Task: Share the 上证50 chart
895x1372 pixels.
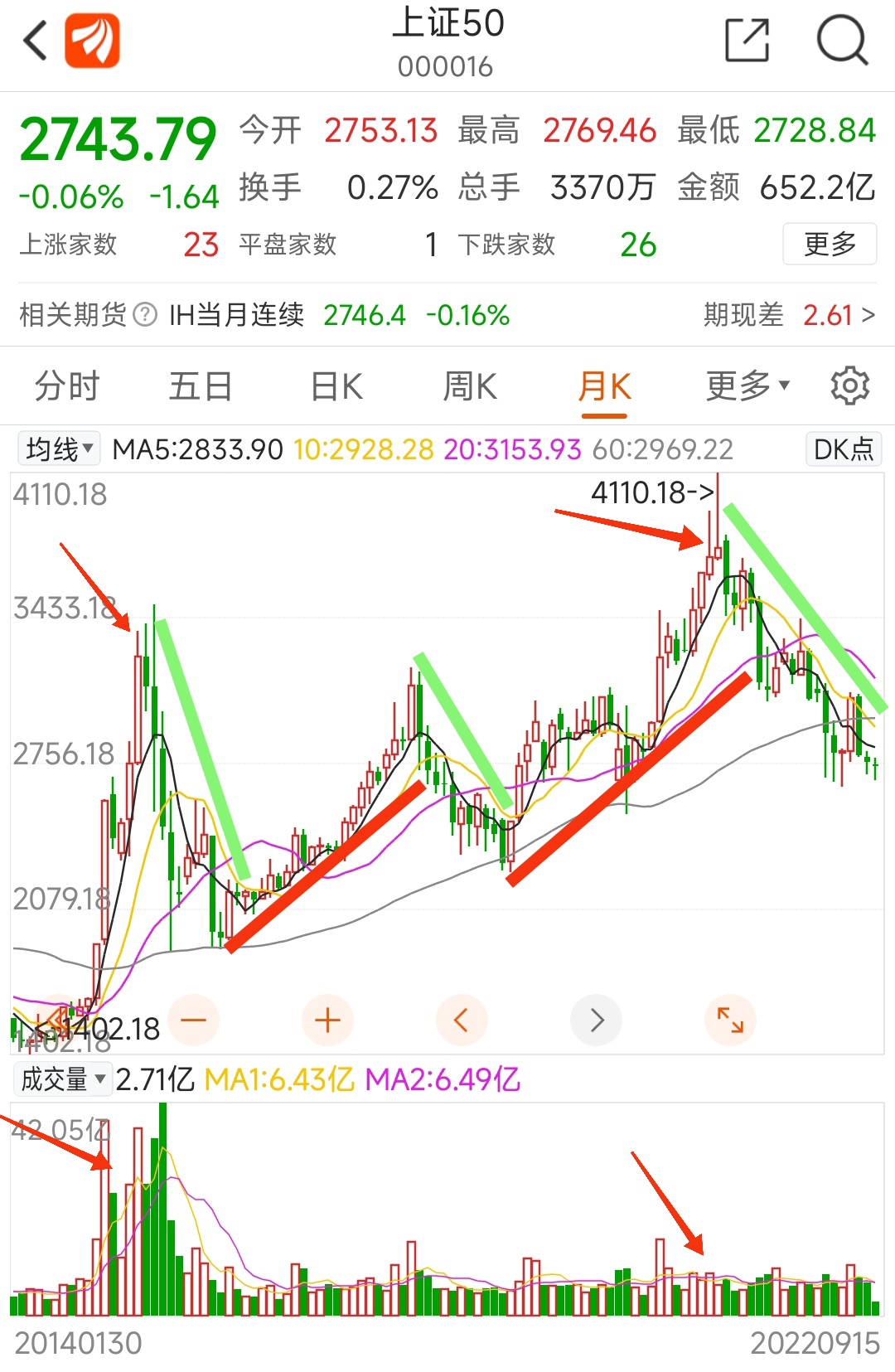Action: pyautogui.click(x=745, y=41)
